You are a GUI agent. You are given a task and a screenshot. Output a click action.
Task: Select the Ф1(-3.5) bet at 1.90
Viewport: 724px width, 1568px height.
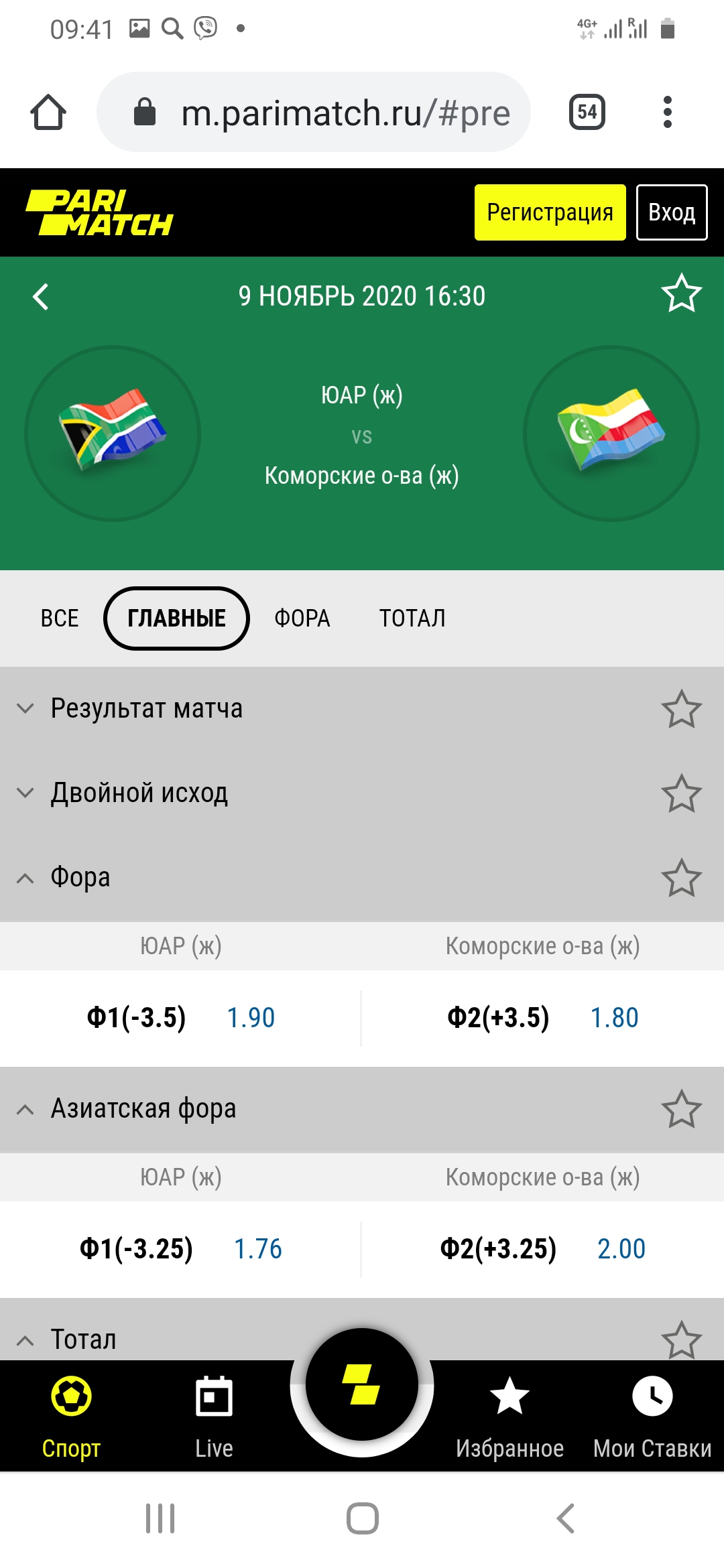tap(181, 1017)
